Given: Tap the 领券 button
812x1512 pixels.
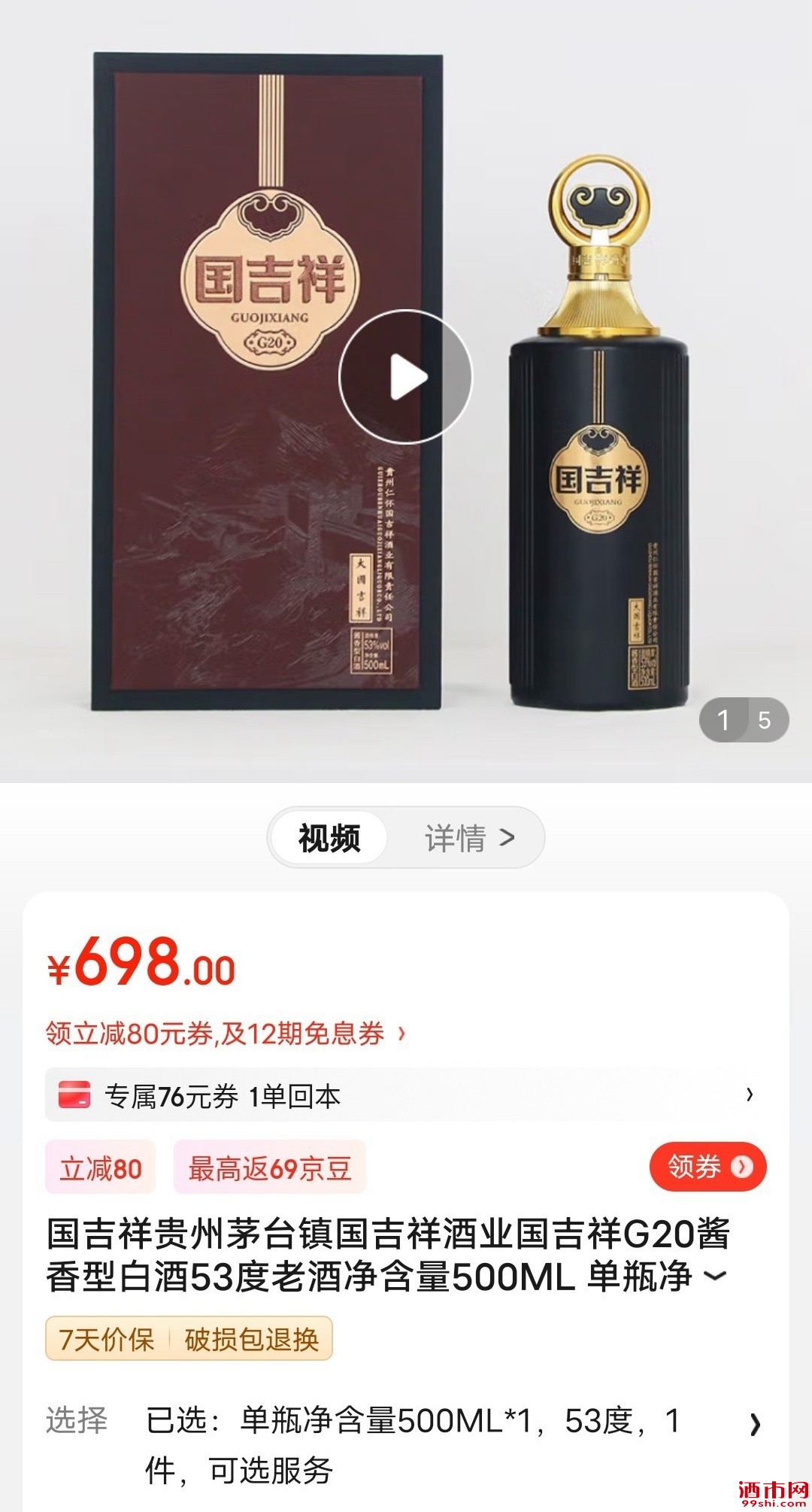Looking at the screenshot, I should [707, 1167].
